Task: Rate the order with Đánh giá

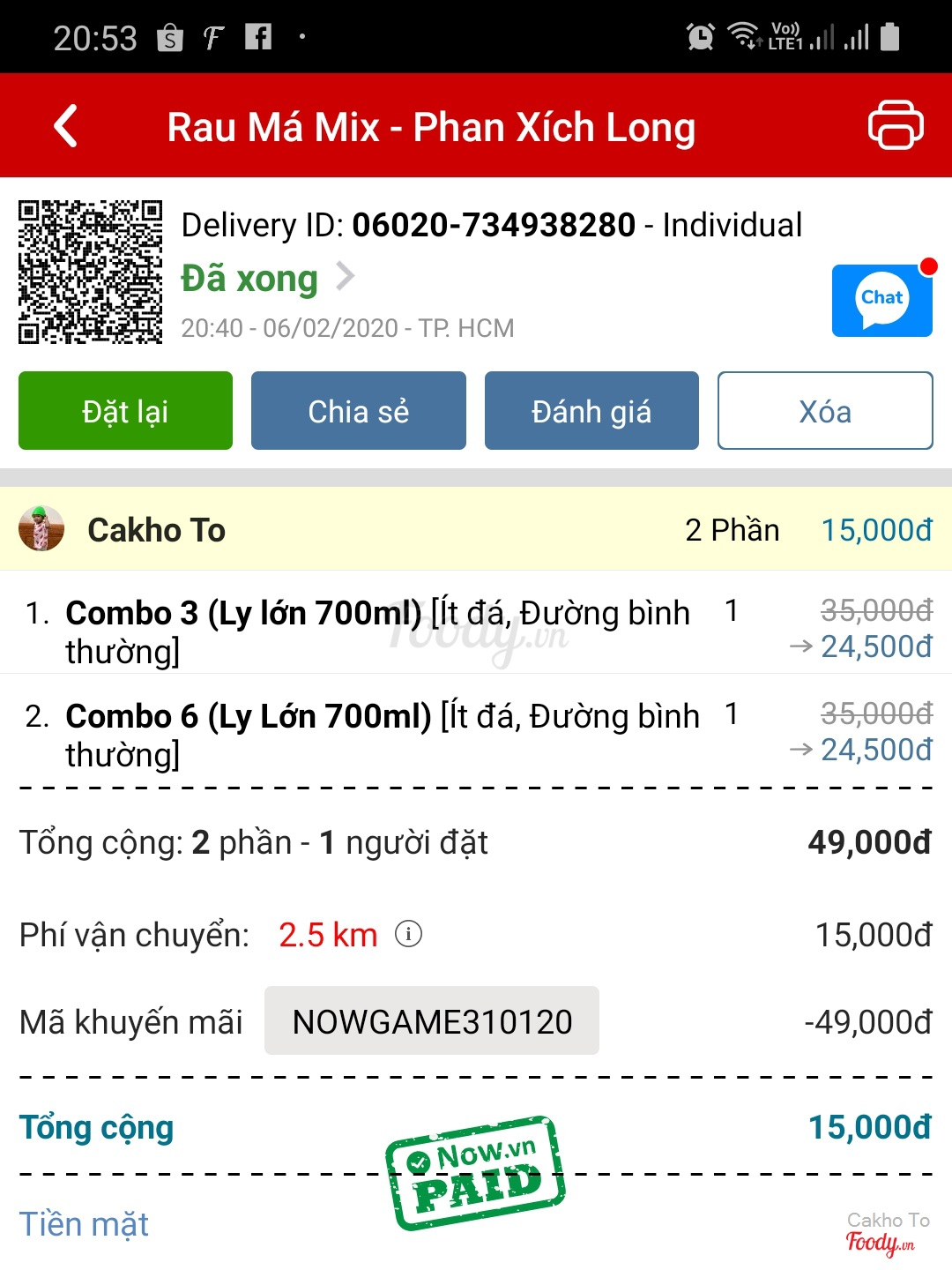Action: pos(591,411)
